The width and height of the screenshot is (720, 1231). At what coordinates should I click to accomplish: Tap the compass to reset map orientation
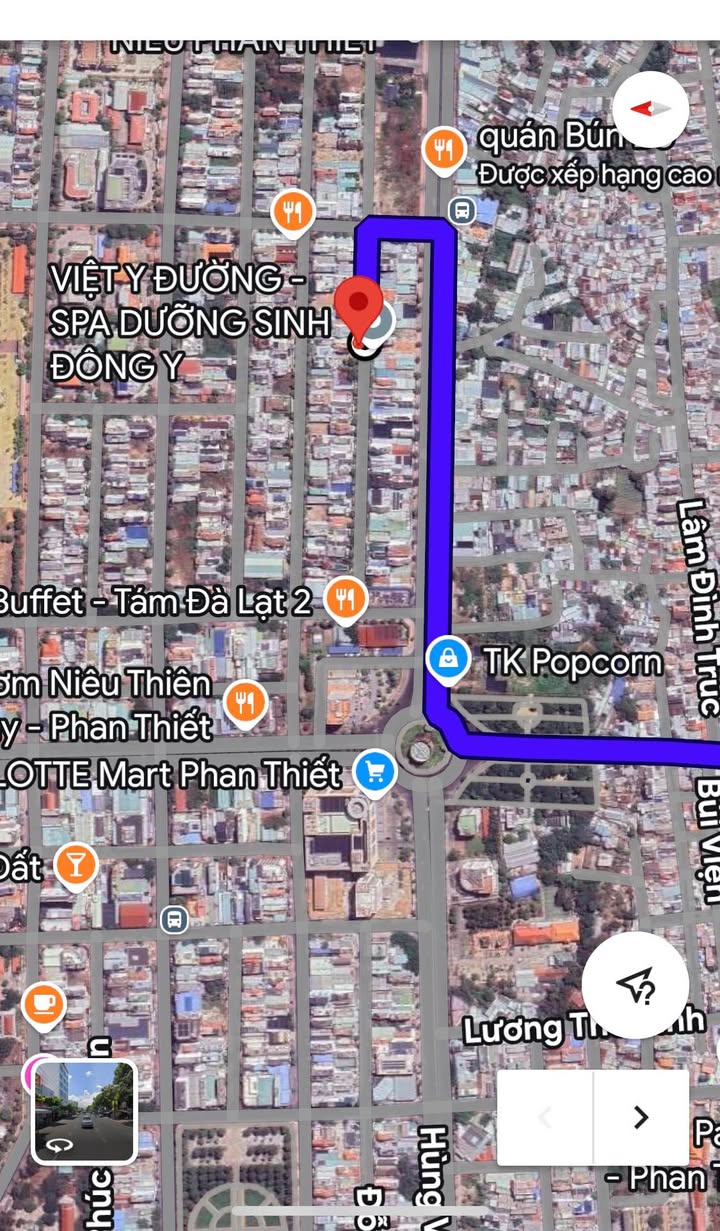click(x=650, y=109)
